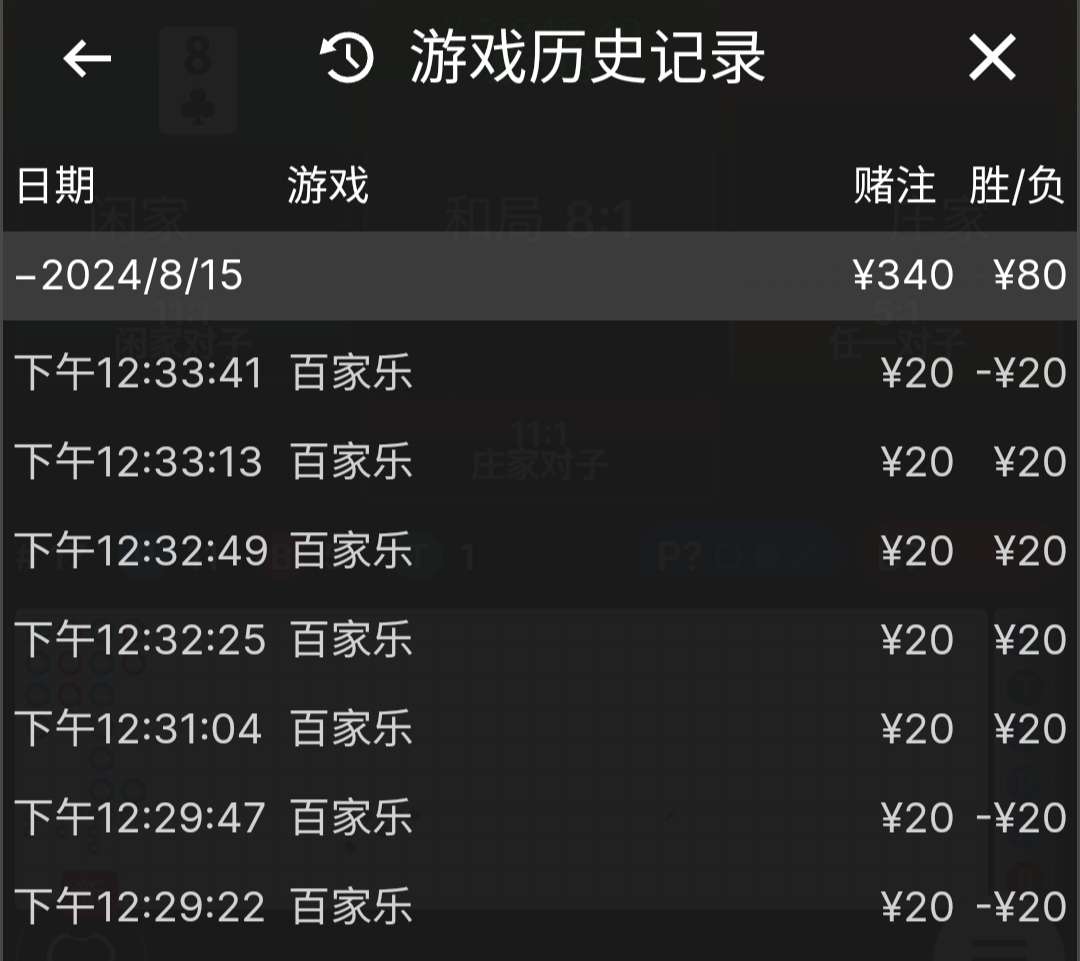Collapse the 2024/8/15 date group
This screenshot has height=961, width=1080.
coord(130,275)
